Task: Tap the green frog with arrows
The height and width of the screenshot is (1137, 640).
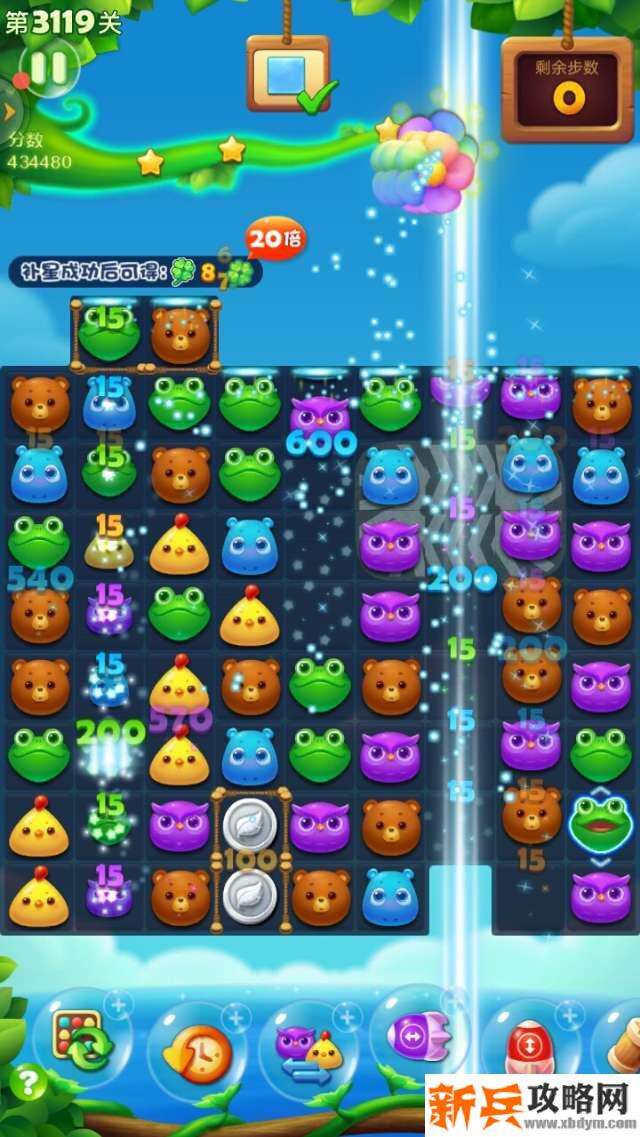Action: (x=601, y=824)
